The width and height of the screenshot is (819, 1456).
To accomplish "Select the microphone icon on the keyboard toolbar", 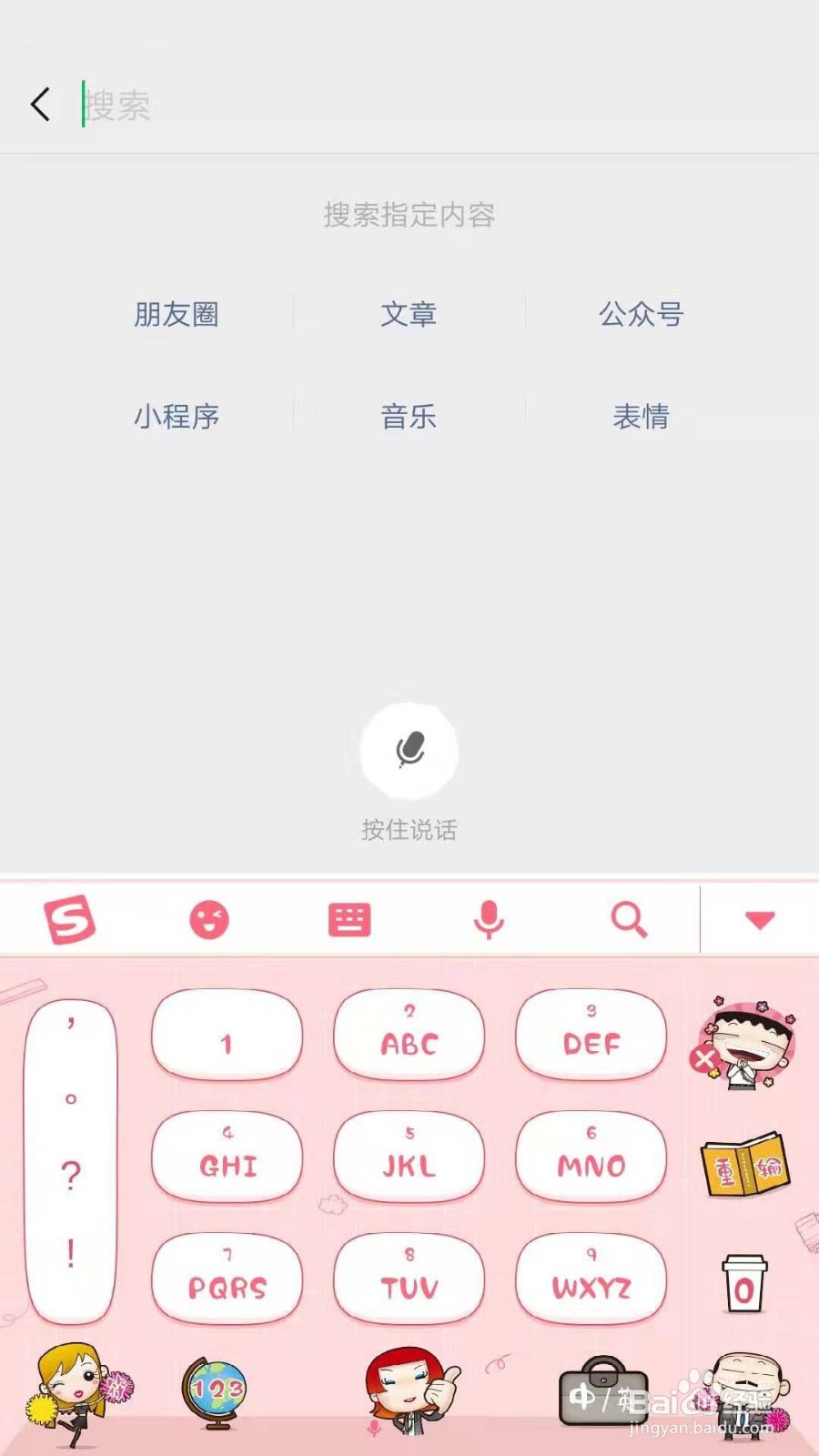I will click(x=489, y=919).
